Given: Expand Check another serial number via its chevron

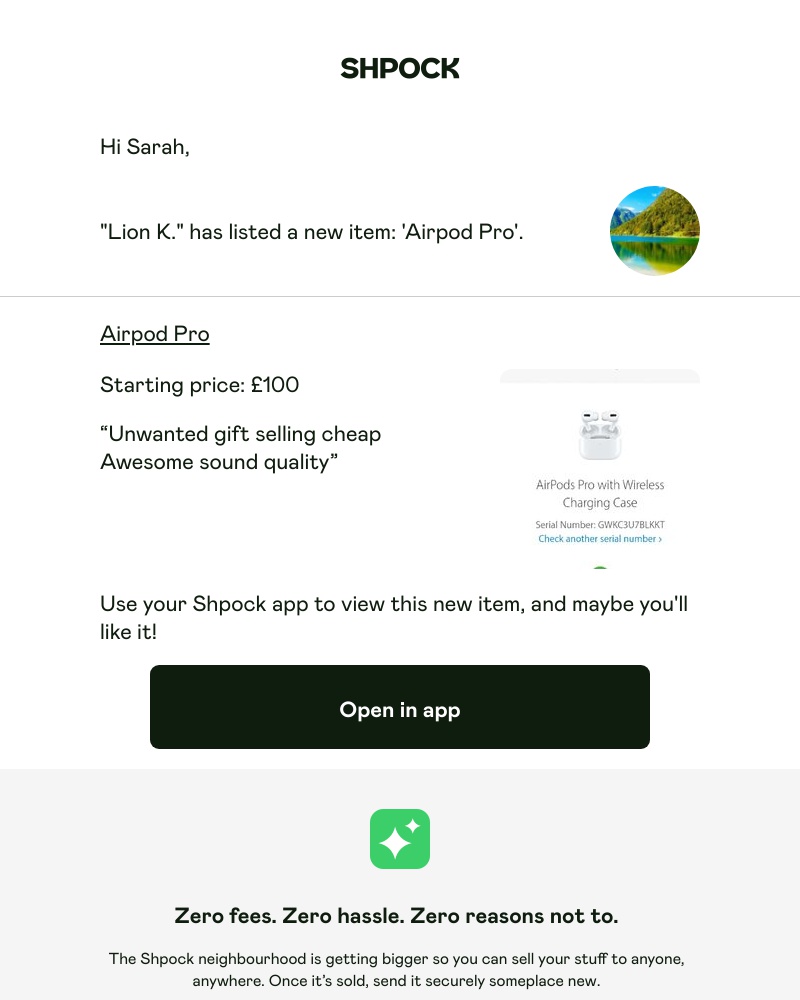Looking at the screenshot, I should click(x=661, y=538).
